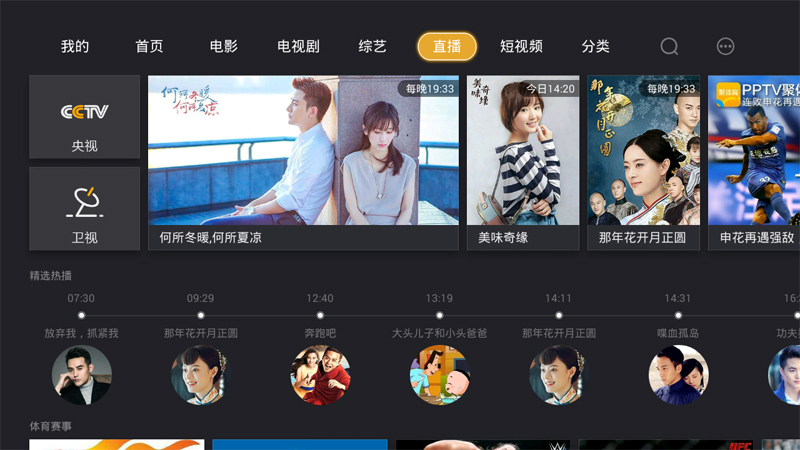Switch to the 我的 tab
Viewport: 800px width, 450px height.
pos(75,47)
